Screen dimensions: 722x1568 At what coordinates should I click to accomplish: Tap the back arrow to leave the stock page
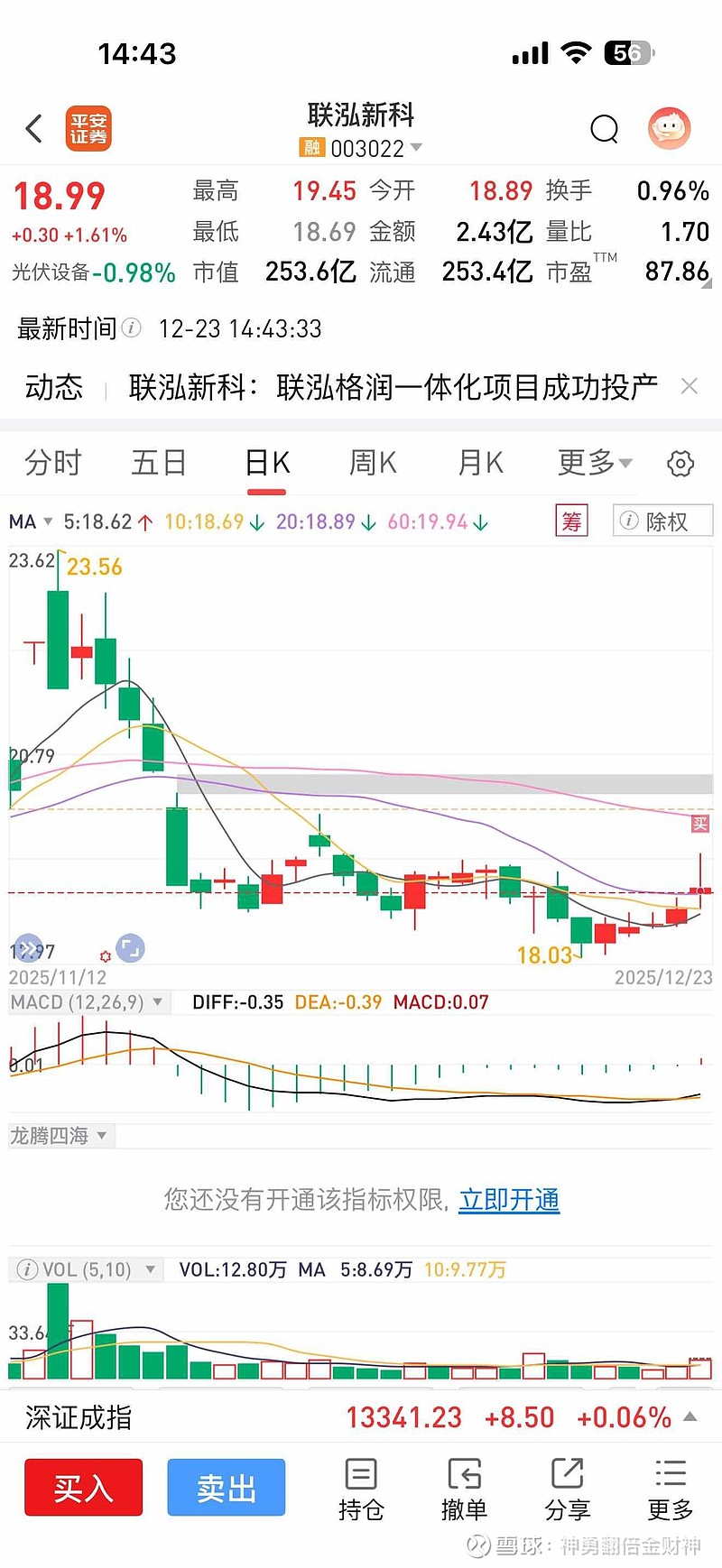coord(34,128)
